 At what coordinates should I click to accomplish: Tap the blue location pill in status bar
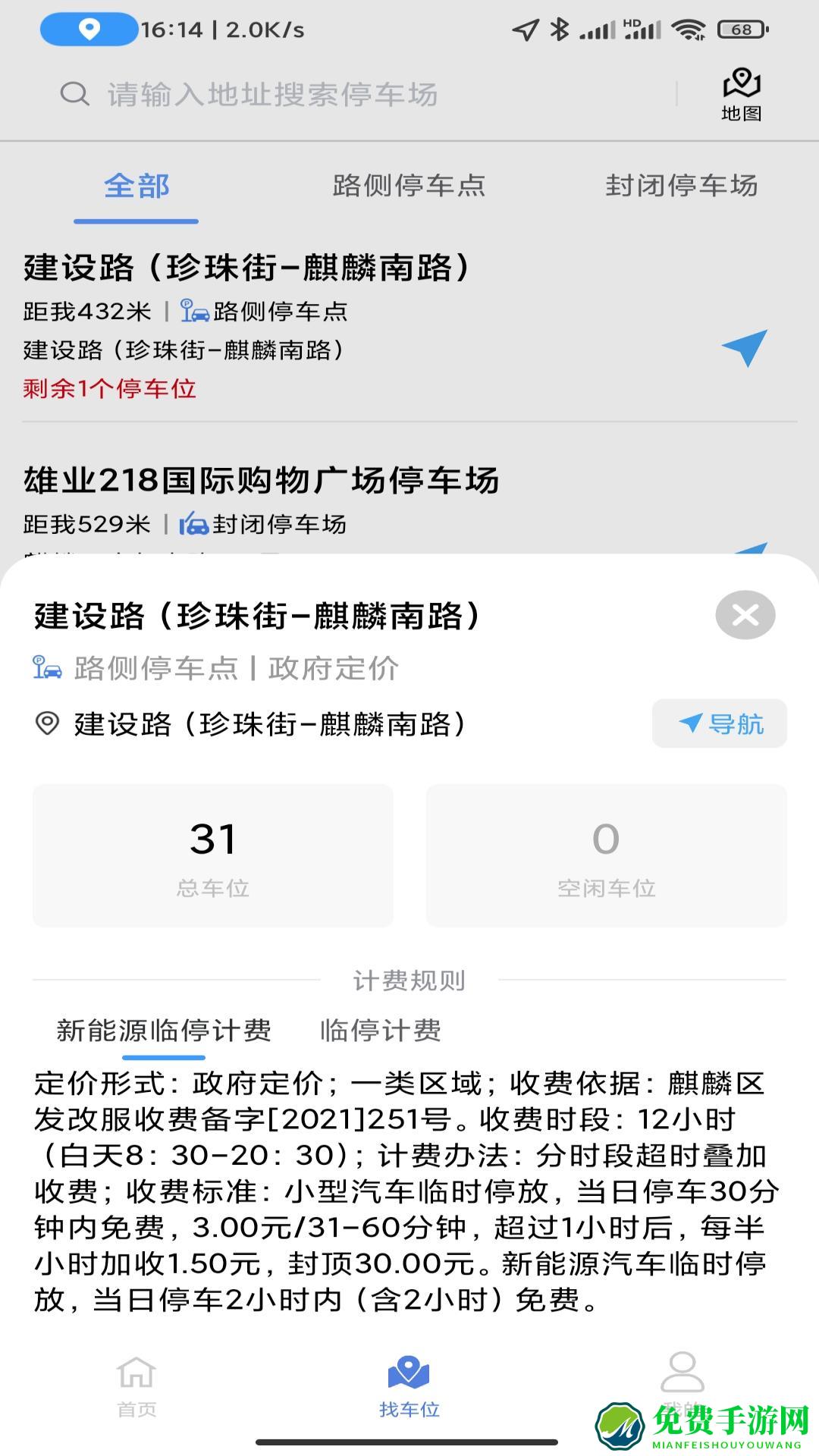click(x=89, y=30)
